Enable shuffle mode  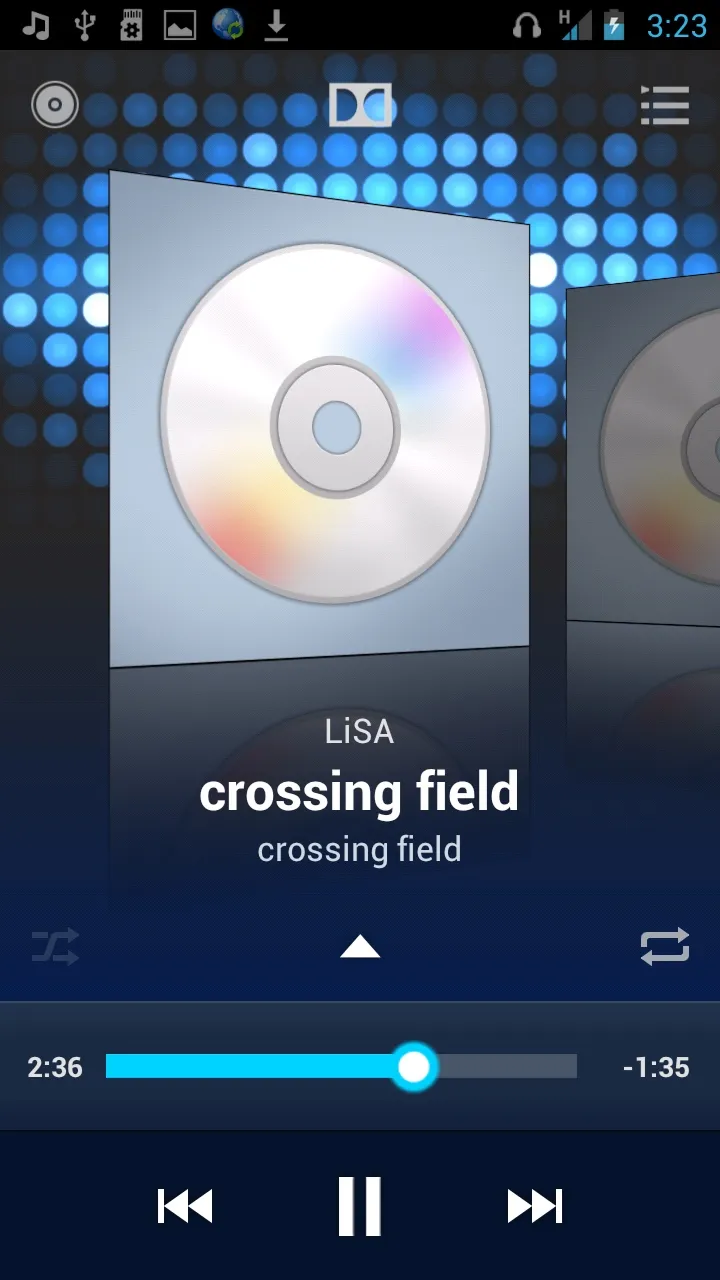pyautogui.click(x=55, y=946)
